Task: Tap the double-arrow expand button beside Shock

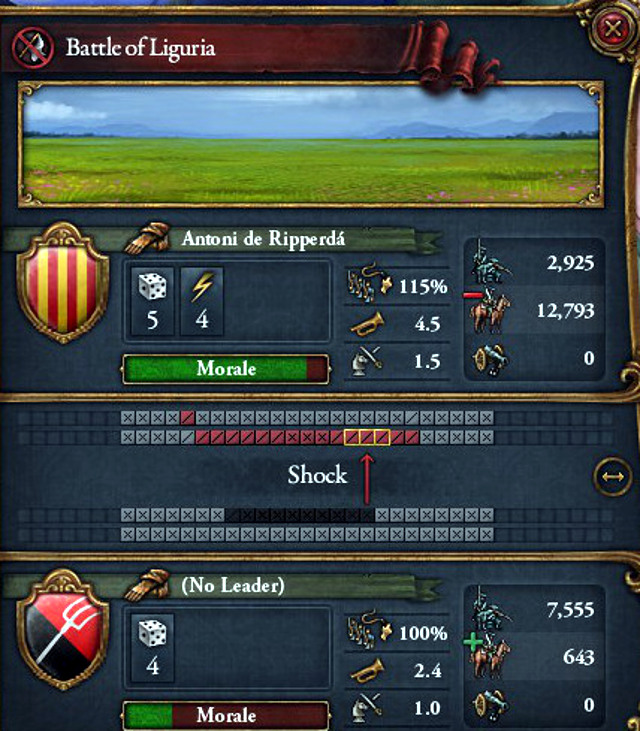Action: [610, 477]
